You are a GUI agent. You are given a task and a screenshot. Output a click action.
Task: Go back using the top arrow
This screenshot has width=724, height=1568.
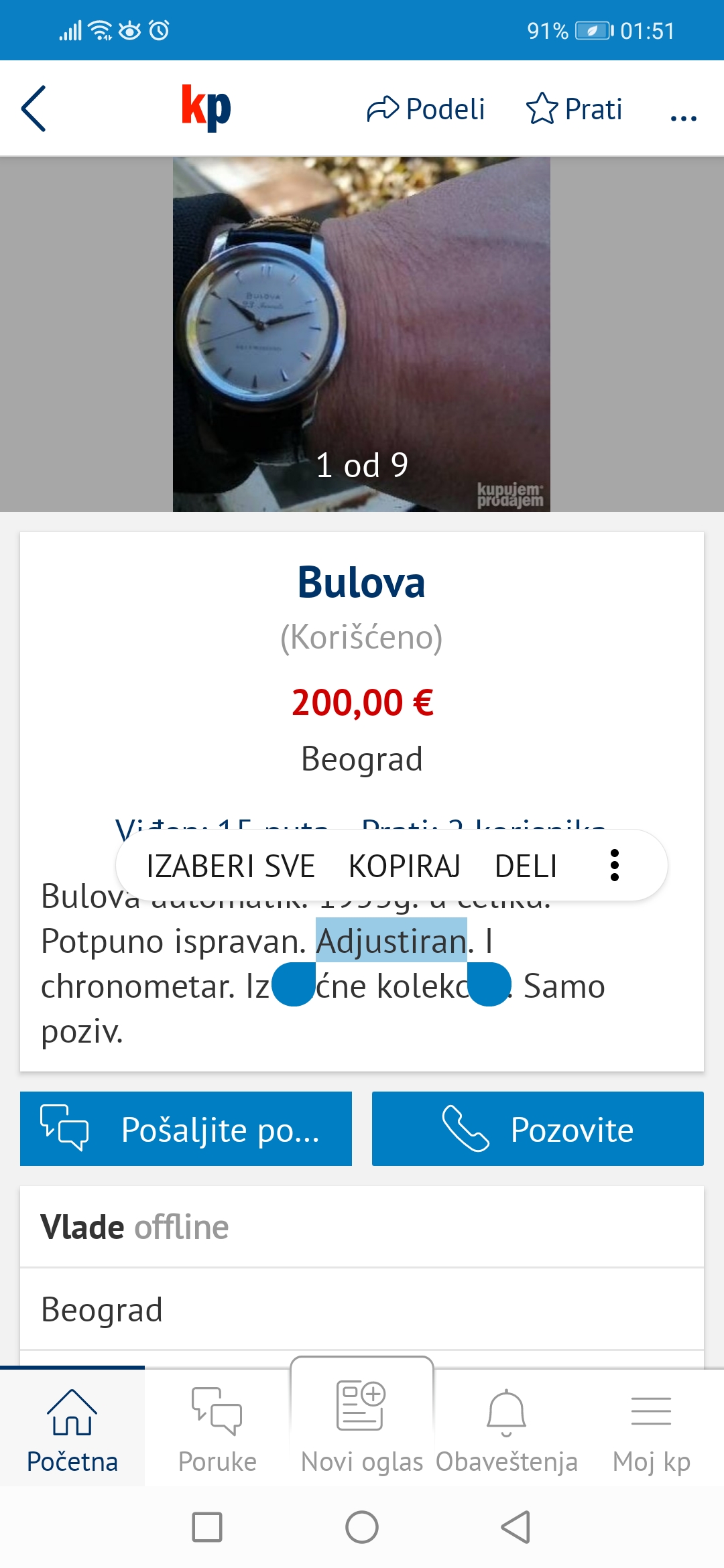pyautogui.click(x=34, y=109)
